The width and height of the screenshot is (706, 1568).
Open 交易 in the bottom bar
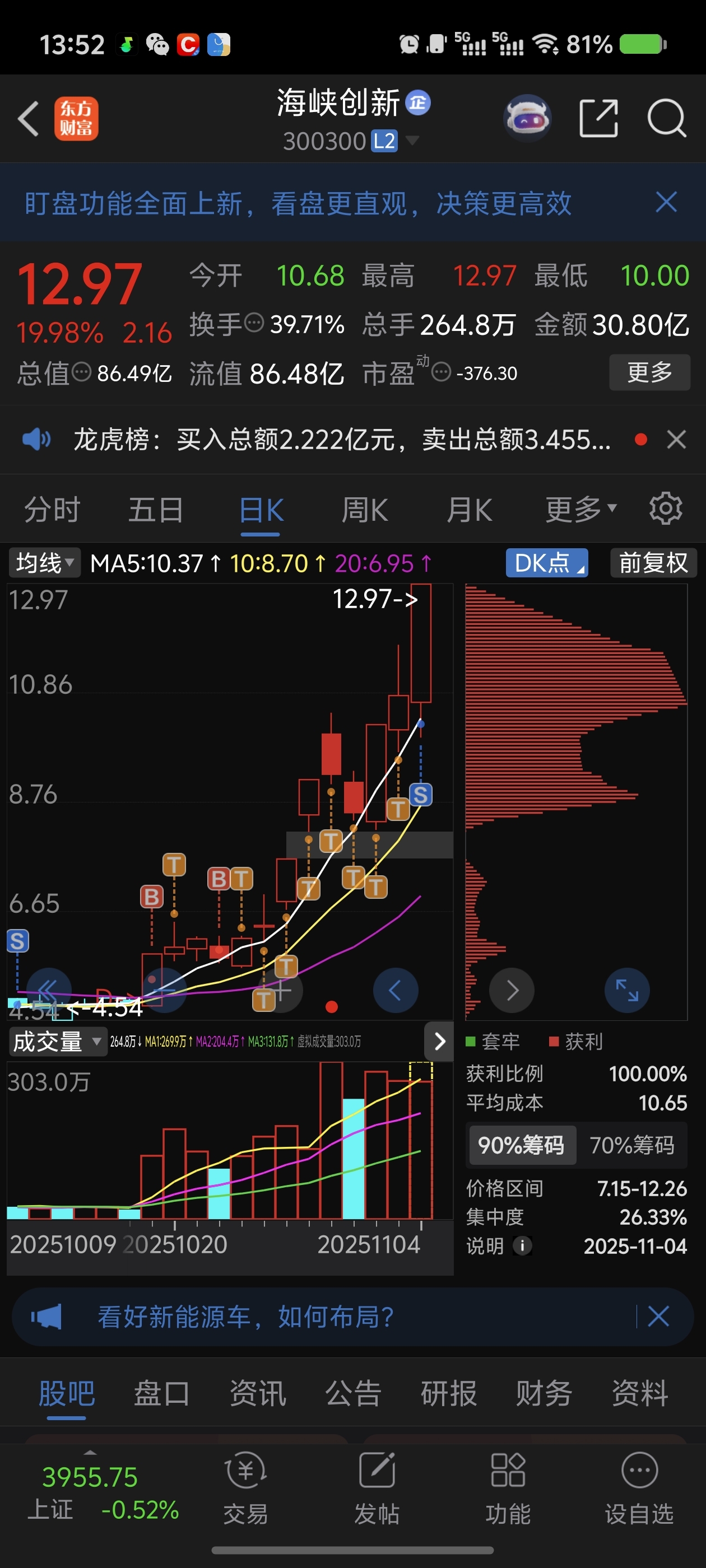tap(245, 1486)
